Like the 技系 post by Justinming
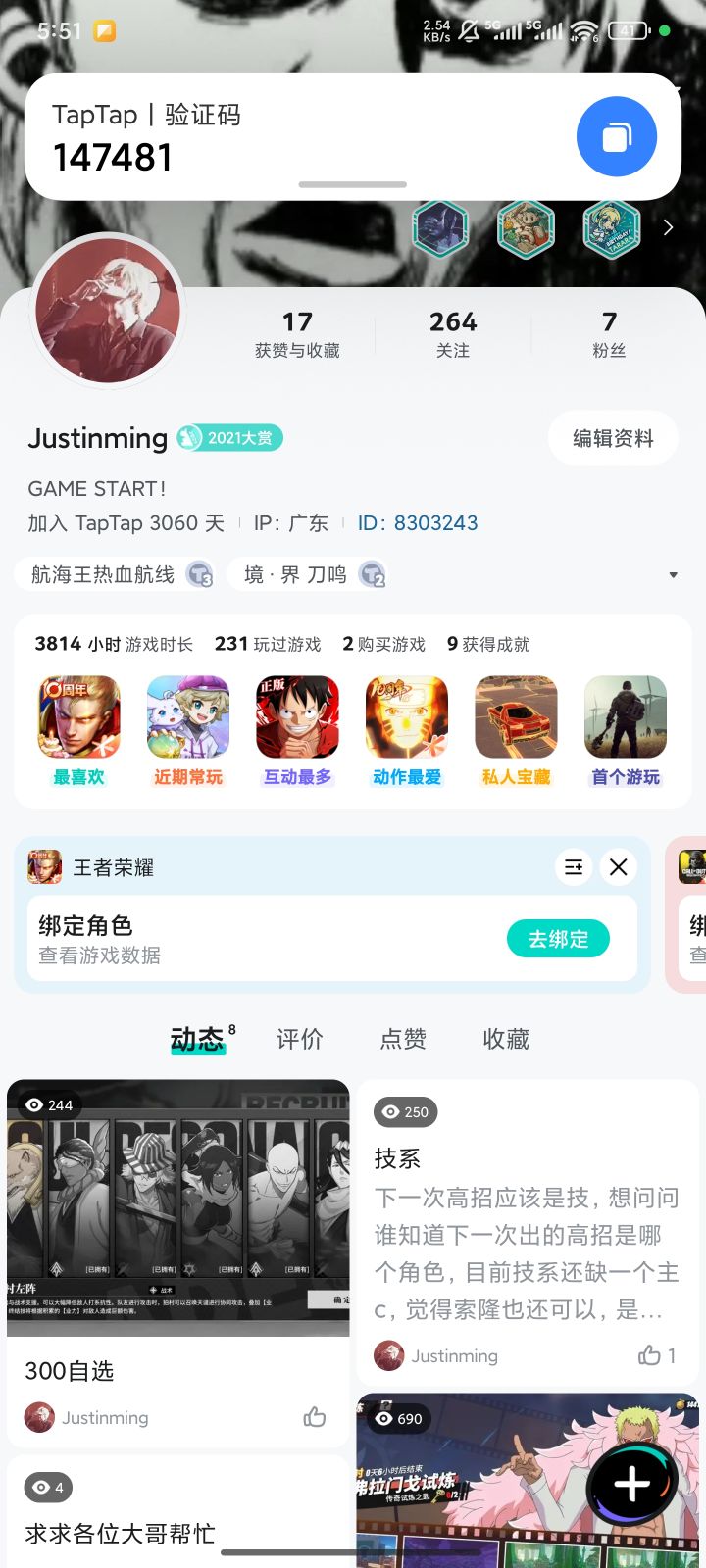 652,1355
